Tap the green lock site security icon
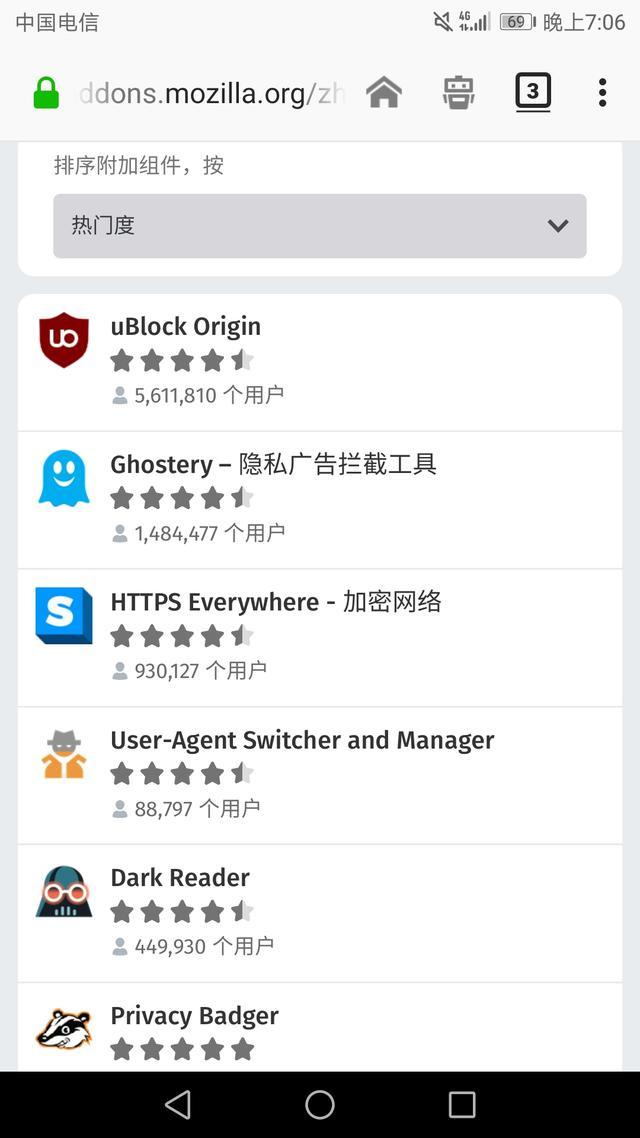Viewport: 640px width, 1138px height. [x=46, y=93]
